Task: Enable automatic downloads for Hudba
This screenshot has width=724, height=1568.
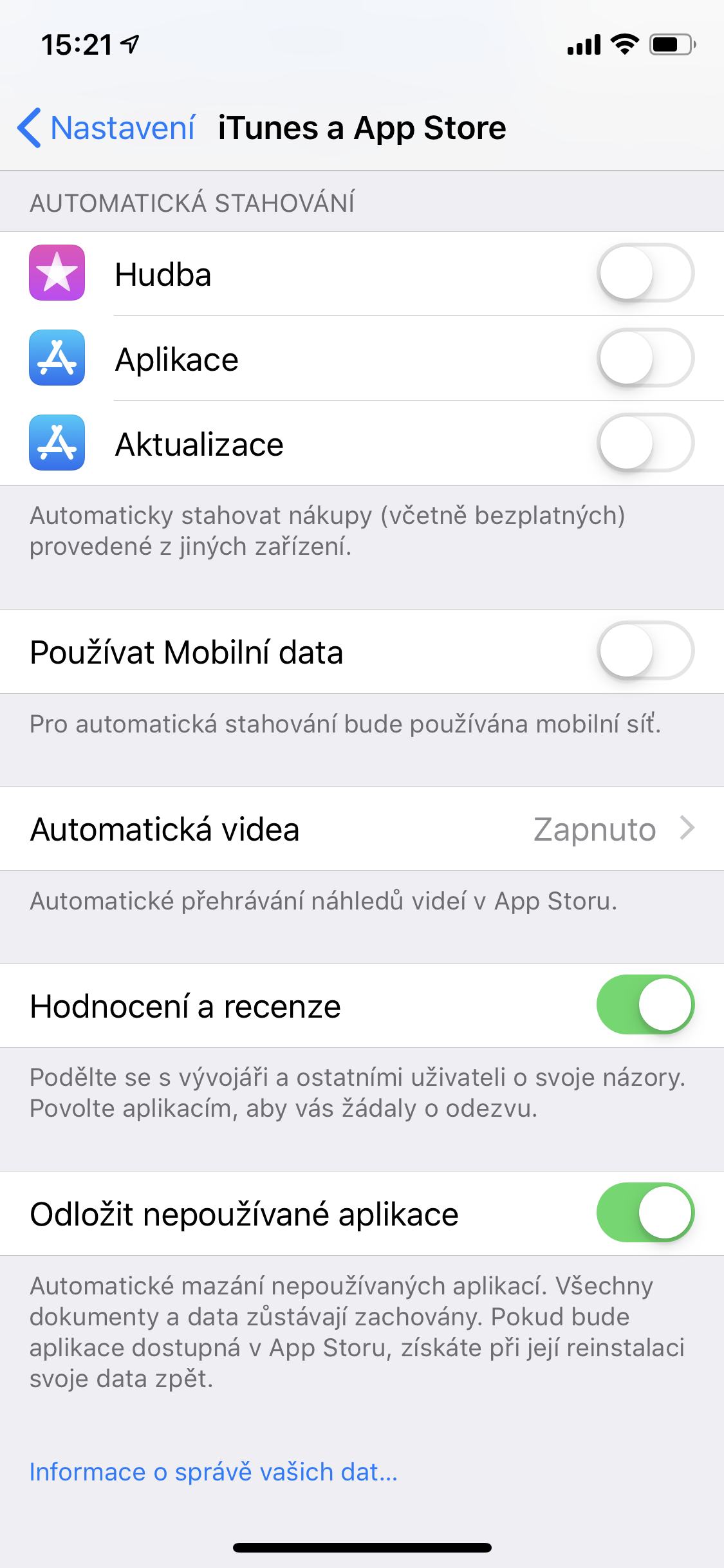Action: [645, 273]
